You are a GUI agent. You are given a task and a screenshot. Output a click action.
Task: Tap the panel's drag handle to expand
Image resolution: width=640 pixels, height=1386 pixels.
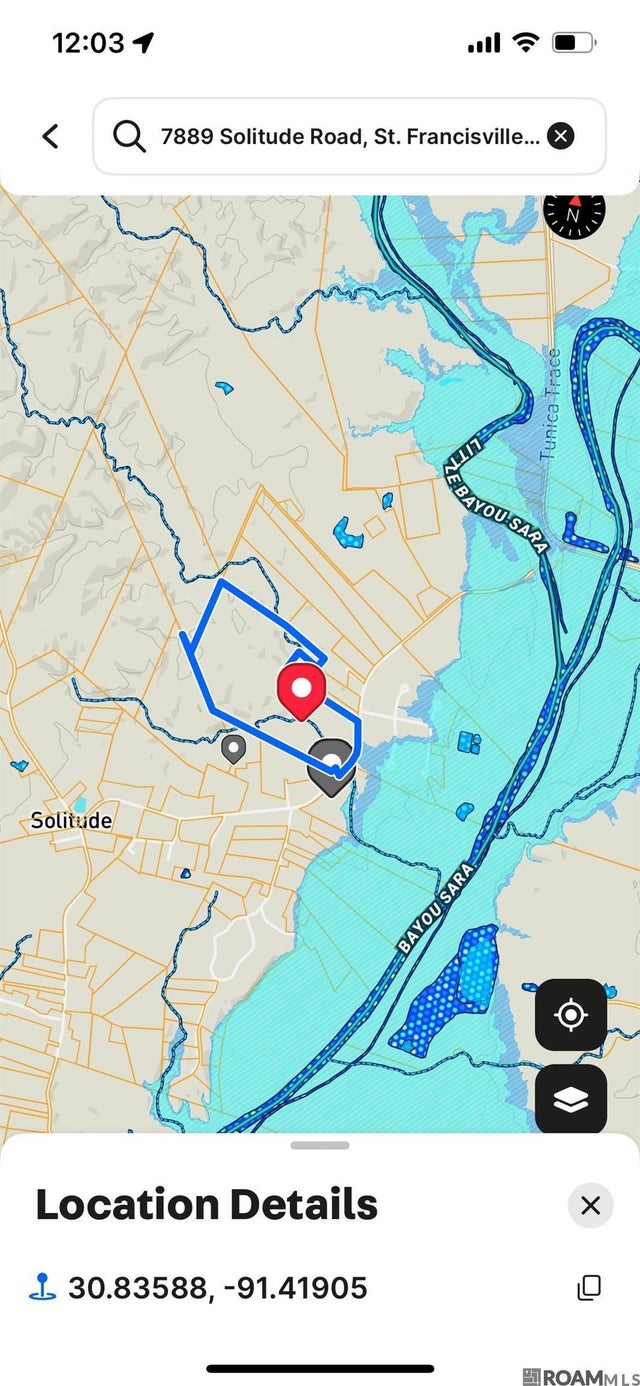[x=320, y=1146]
